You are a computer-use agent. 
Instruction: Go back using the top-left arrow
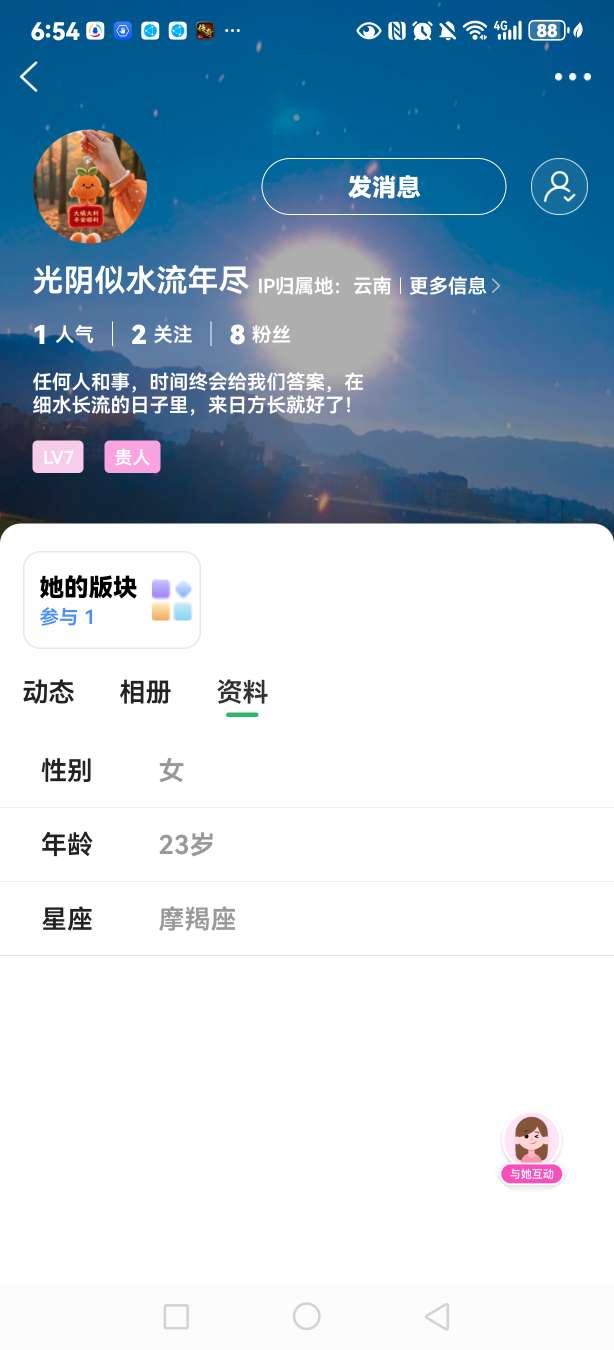click(29, 77)
